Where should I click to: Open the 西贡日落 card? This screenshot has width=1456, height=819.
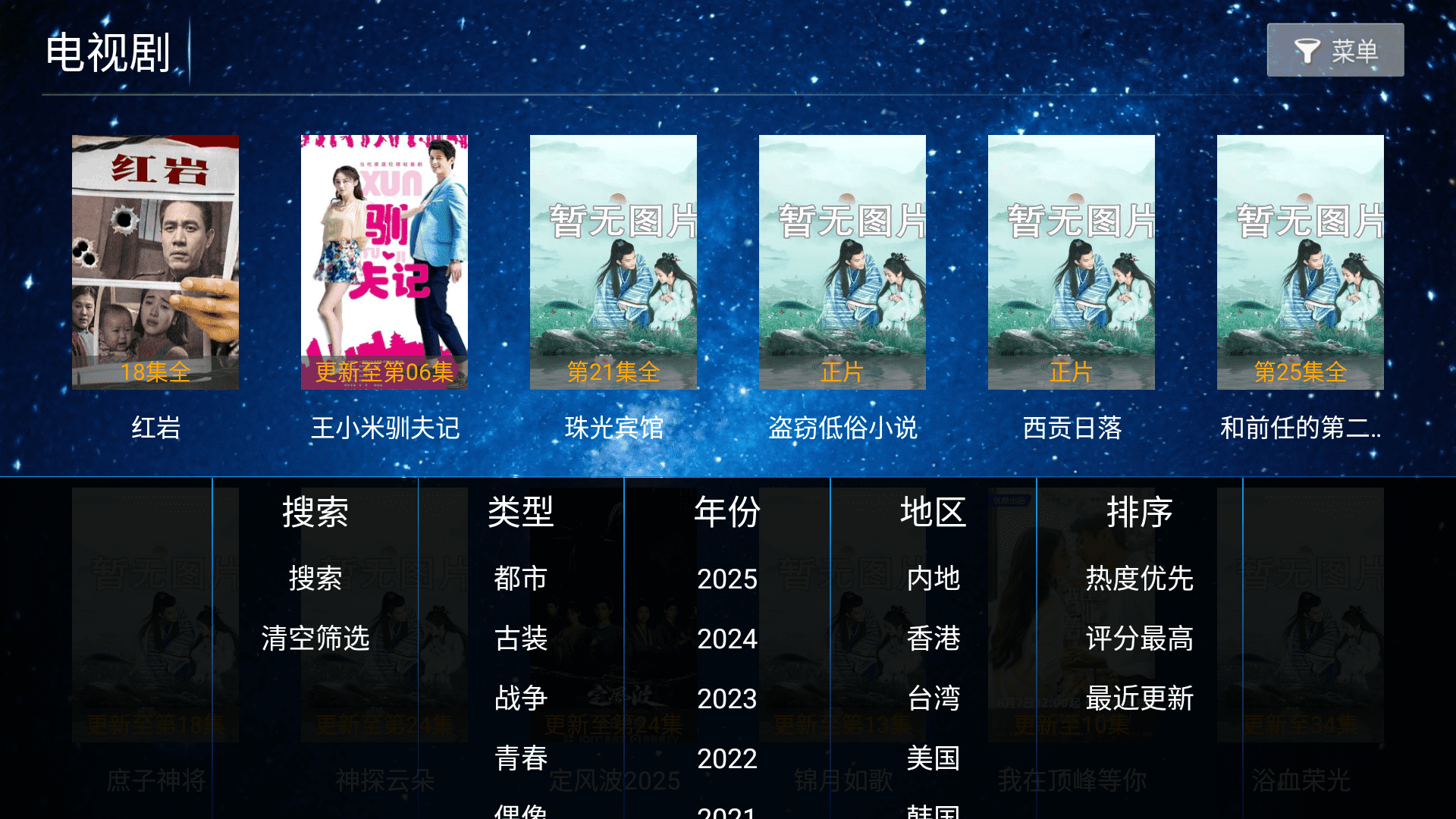tap(1072, 262)
